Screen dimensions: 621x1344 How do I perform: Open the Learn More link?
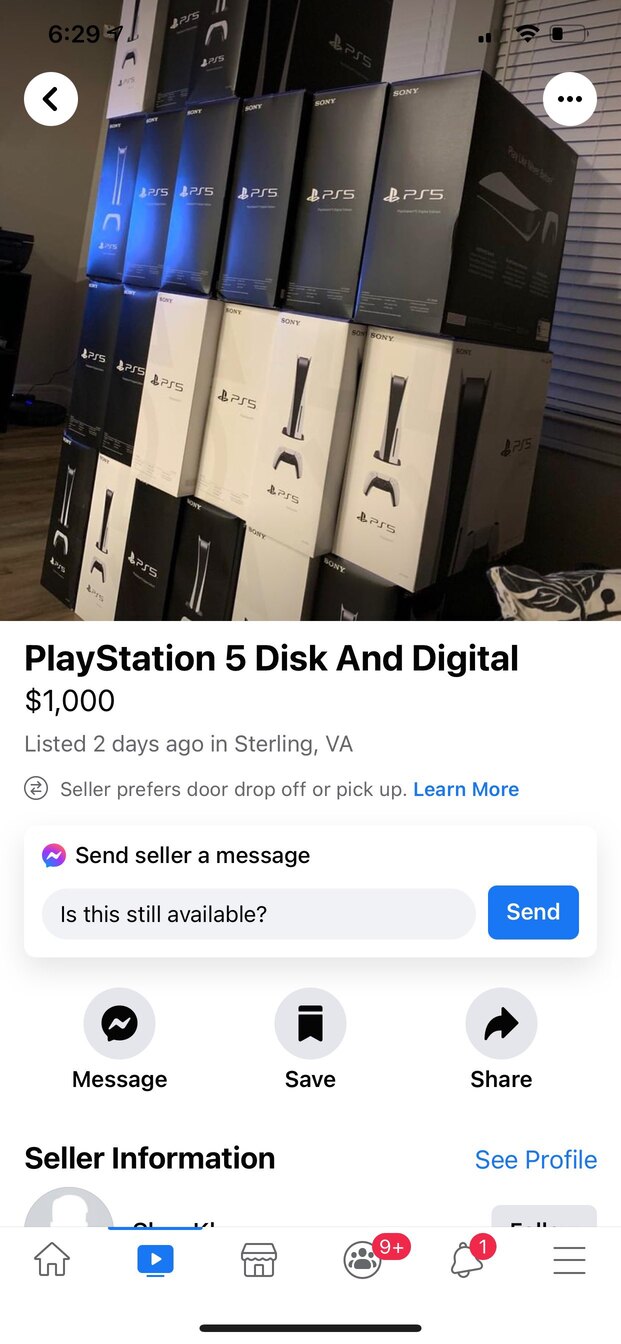pyautogui.click(x=466, y=789)
